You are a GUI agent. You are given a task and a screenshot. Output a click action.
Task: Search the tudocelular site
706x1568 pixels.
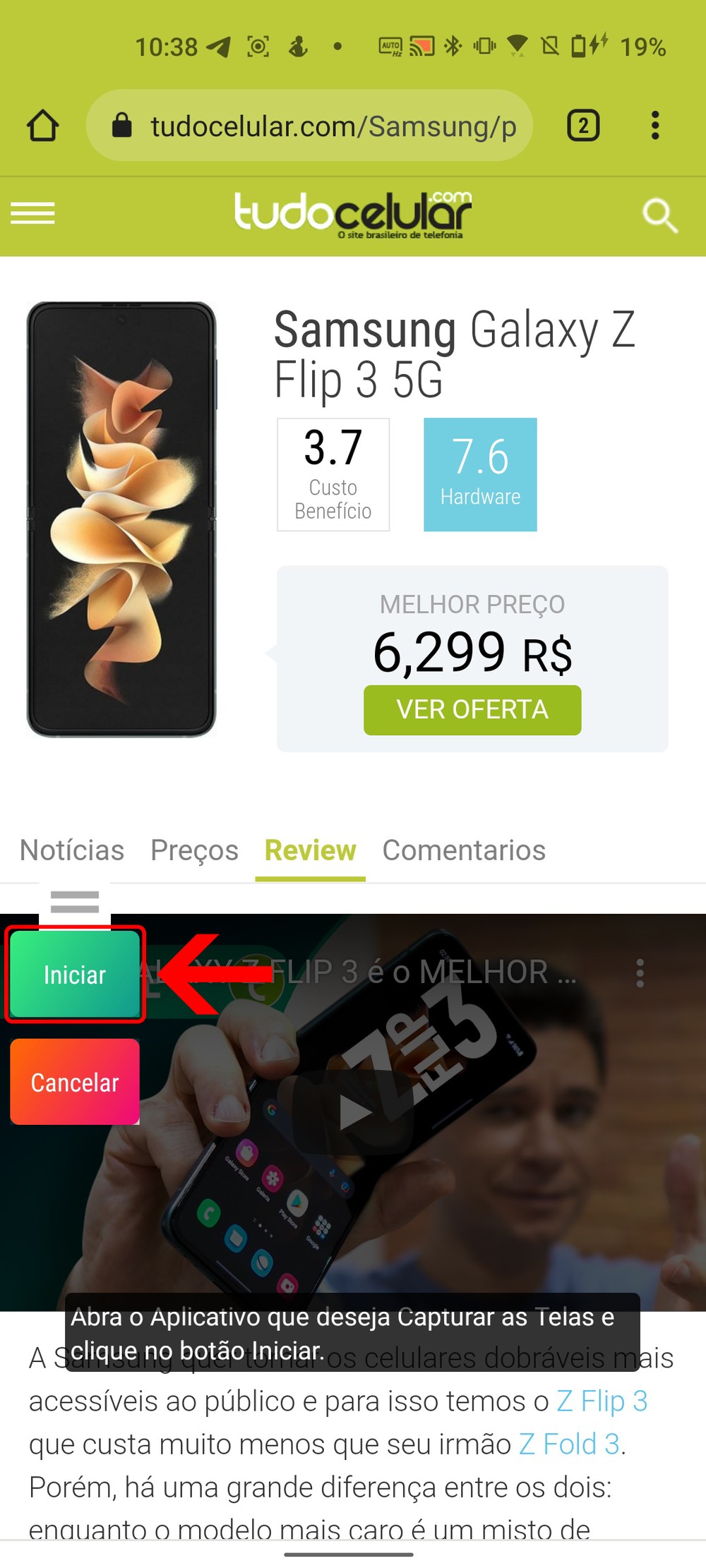click(659, 215)
